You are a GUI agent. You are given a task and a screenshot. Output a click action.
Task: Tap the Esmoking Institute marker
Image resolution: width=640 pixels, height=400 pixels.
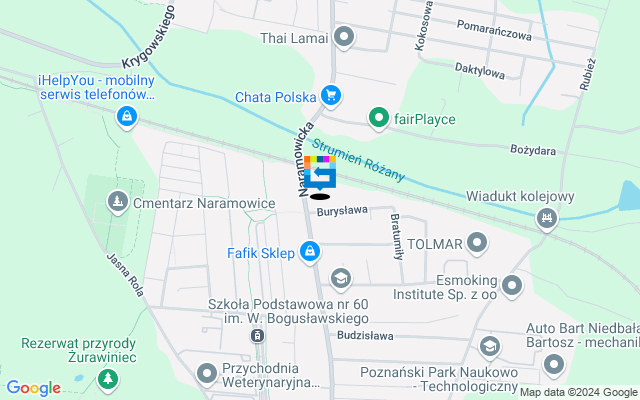pyautogui.click(x=512, y=287)
